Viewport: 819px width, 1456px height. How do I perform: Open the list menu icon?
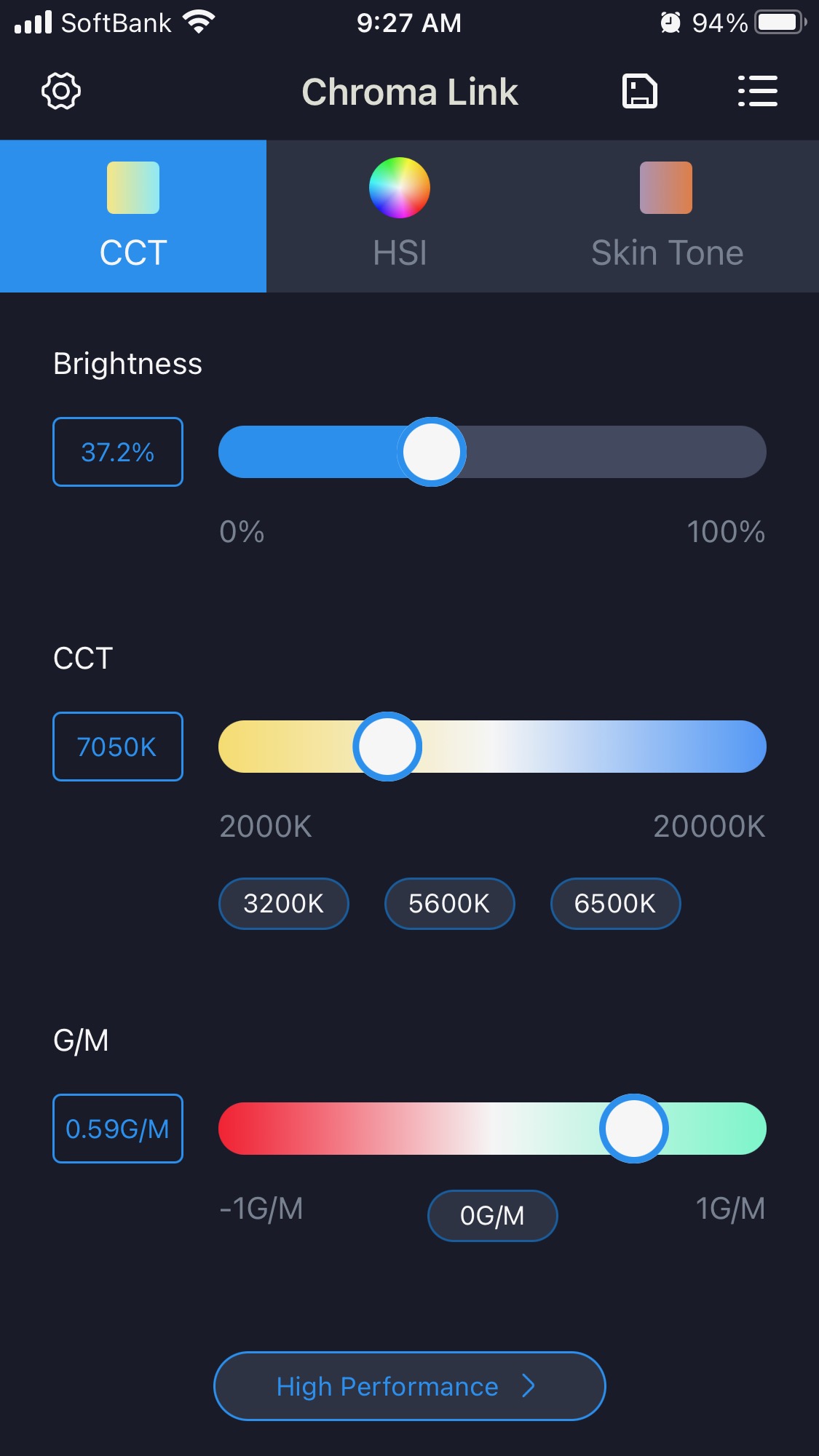click(x=757, y=92)
